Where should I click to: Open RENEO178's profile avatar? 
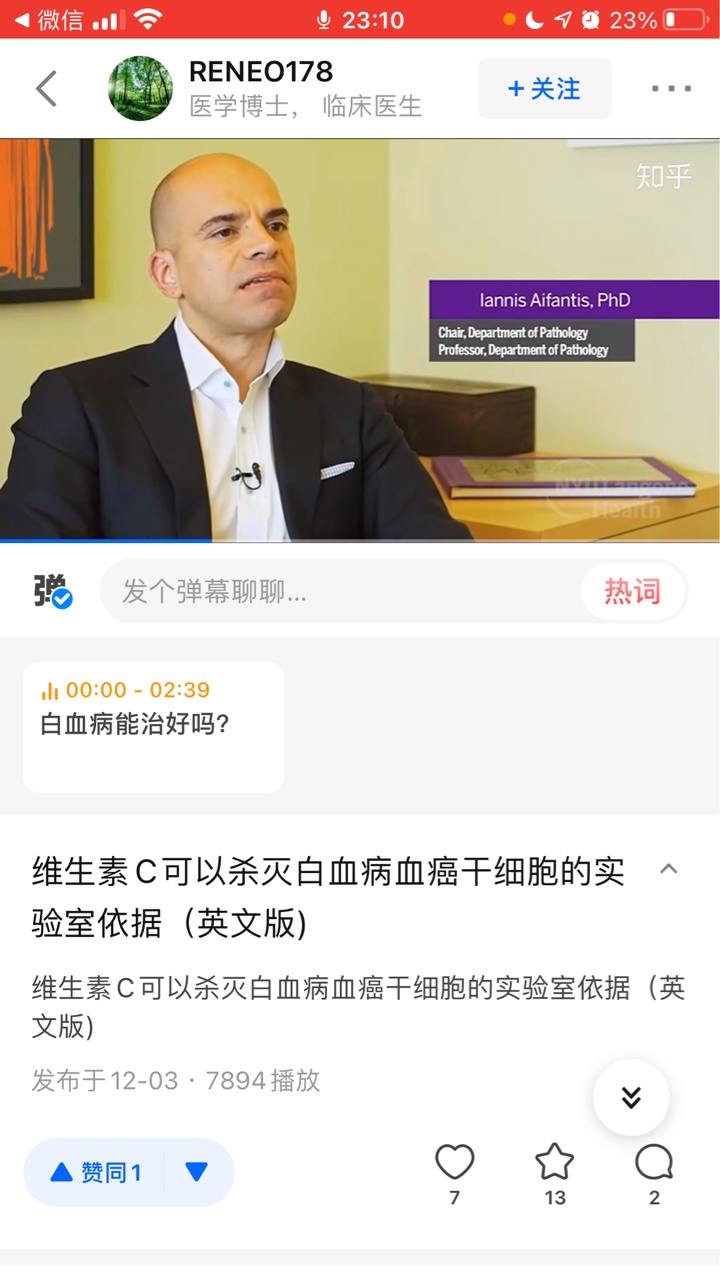140,88
